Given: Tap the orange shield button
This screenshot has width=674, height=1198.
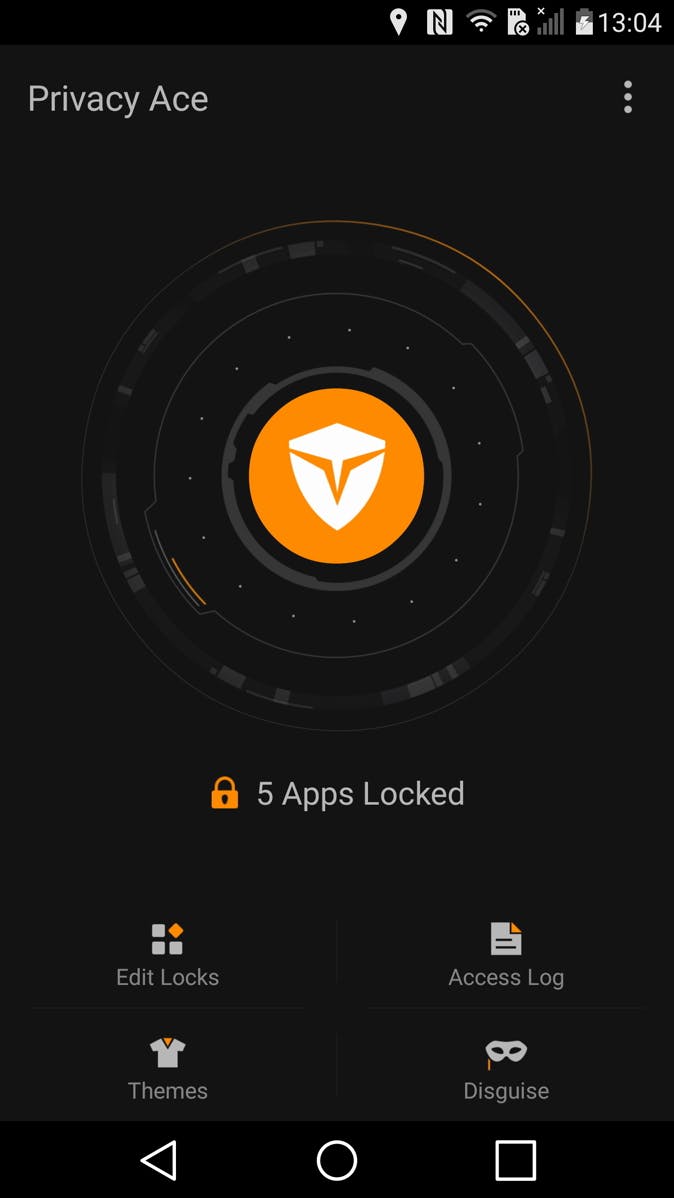Looking at the screenshot, I should [337, 476].
